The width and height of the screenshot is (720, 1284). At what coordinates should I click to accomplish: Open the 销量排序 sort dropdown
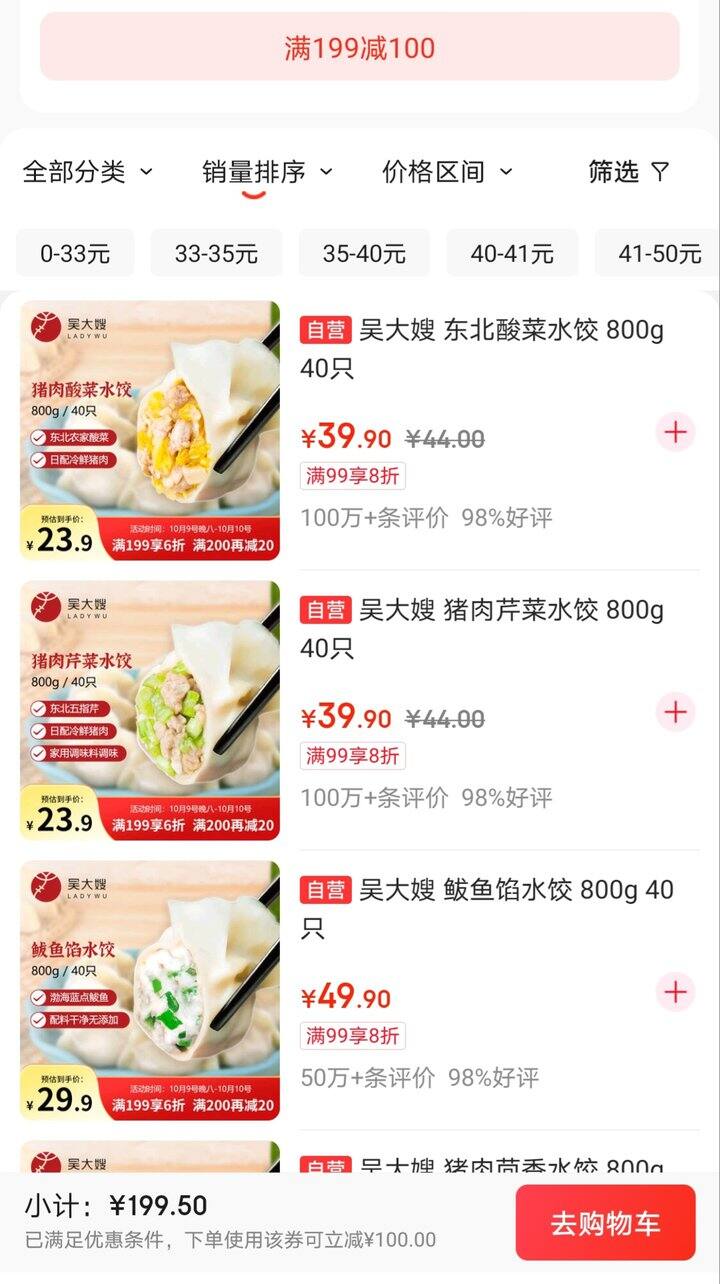267,172
